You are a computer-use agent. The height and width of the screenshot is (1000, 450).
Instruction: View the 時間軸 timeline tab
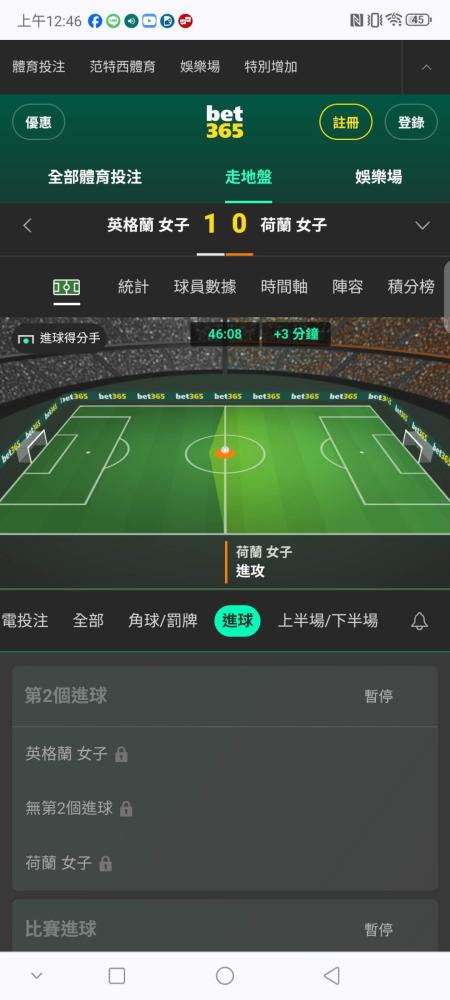284,287
